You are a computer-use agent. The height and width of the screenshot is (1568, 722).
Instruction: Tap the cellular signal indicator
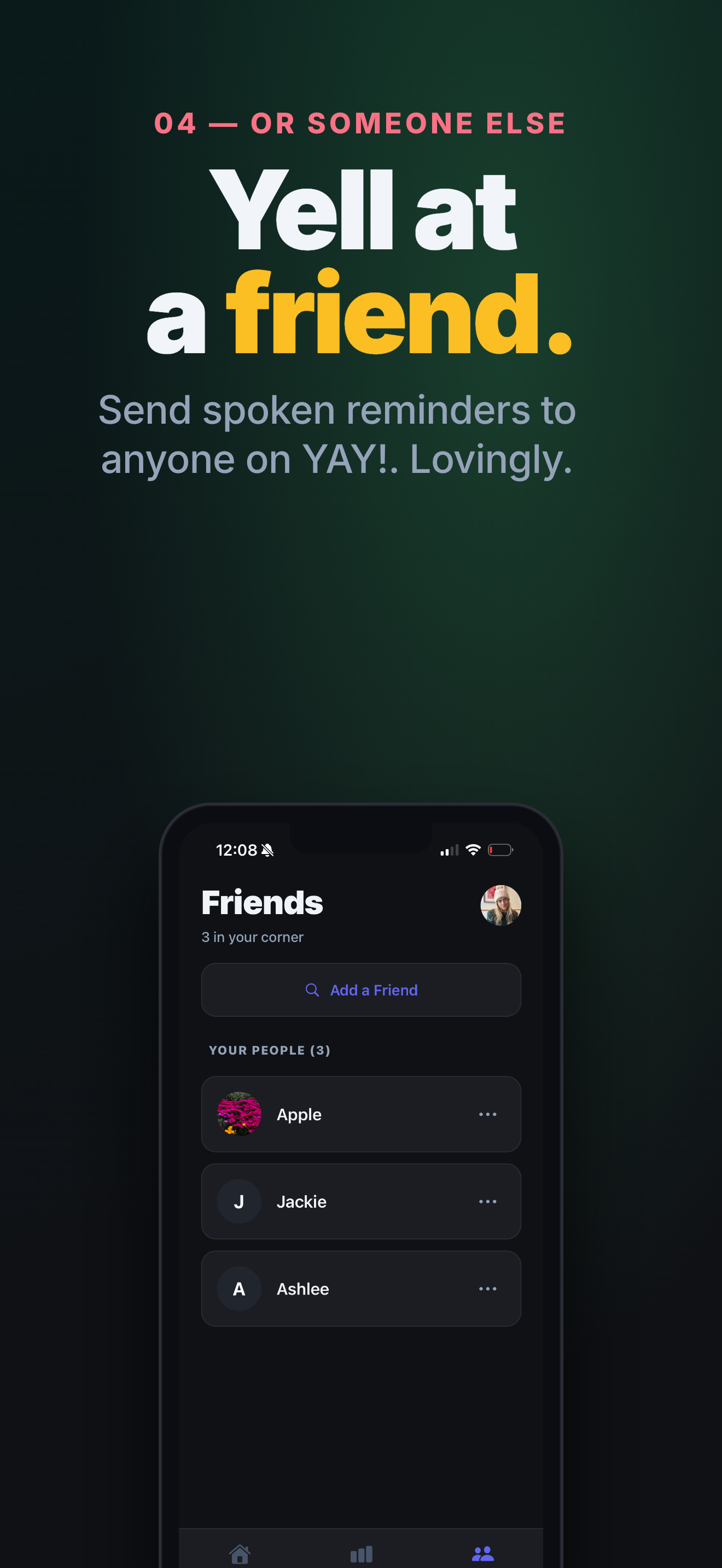click(449, 850)
